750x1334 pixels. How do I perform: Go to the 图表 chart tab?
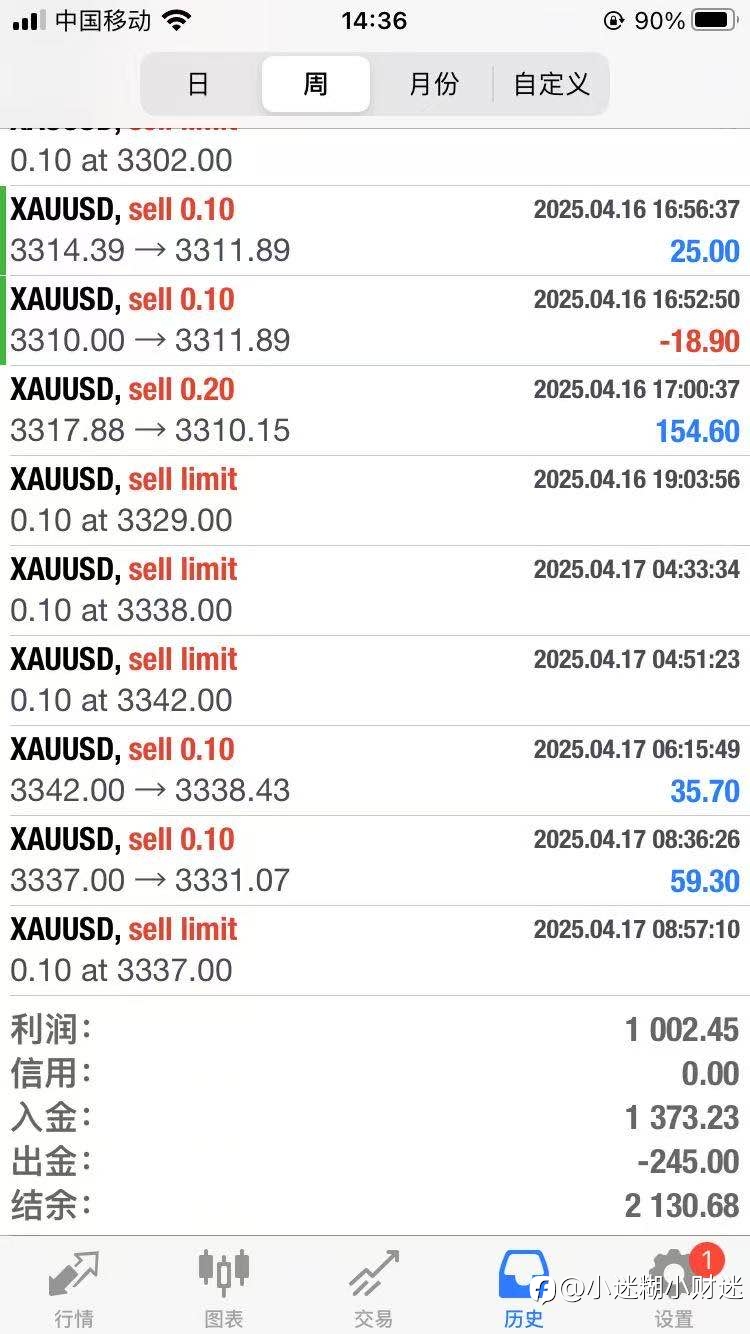click(224, 1287)
